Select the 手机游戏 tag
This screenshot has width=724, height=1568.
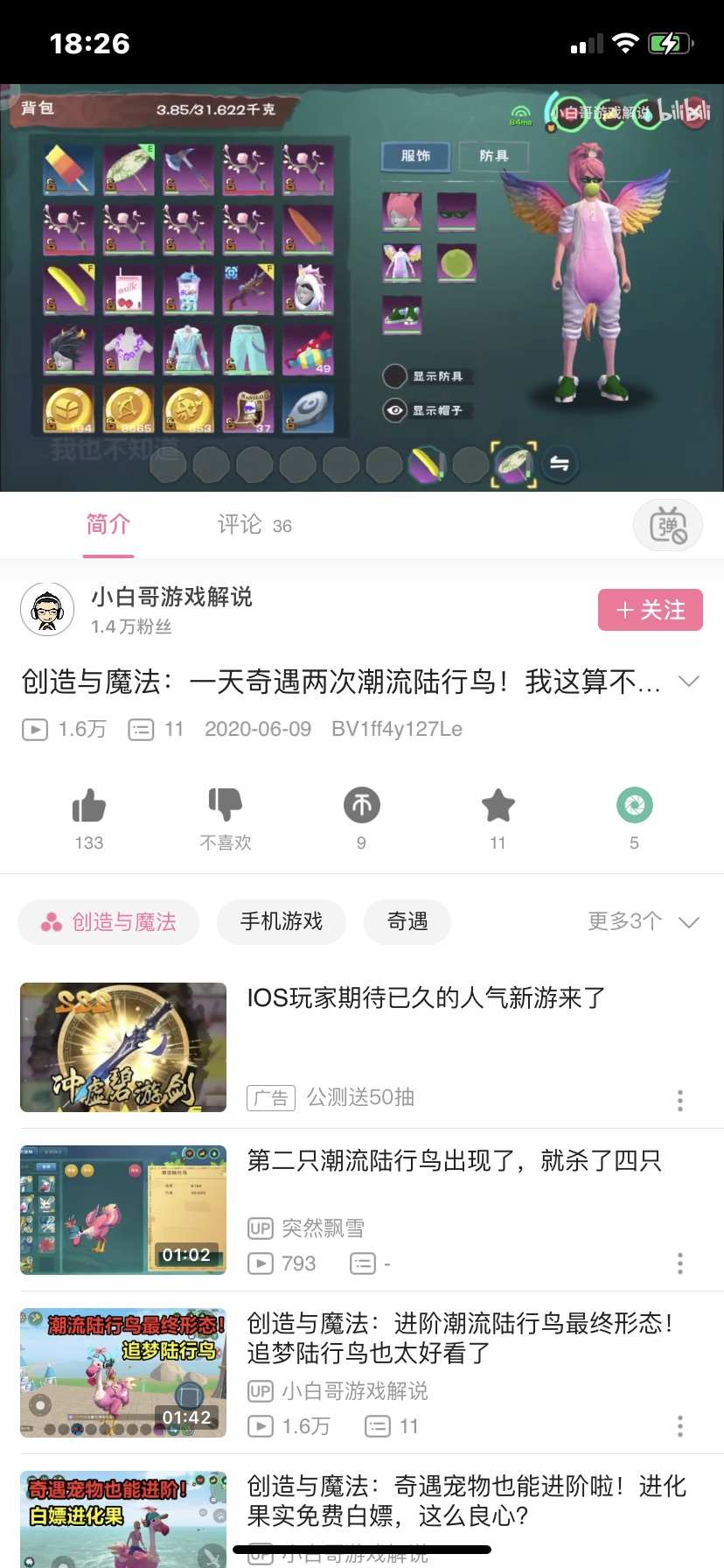point(282,921)
